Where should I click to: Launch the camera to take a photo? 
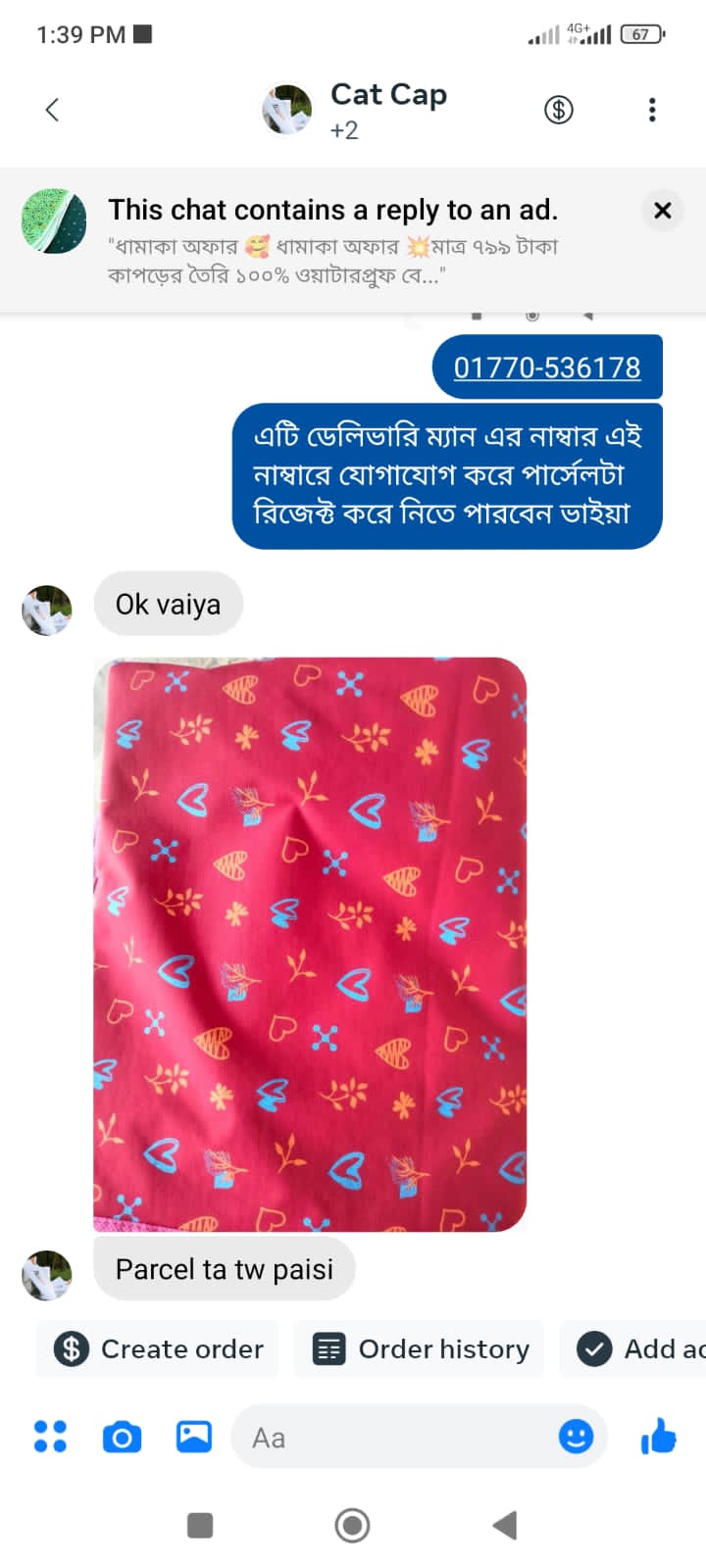pyautogui.click(x=122, y=1438)
